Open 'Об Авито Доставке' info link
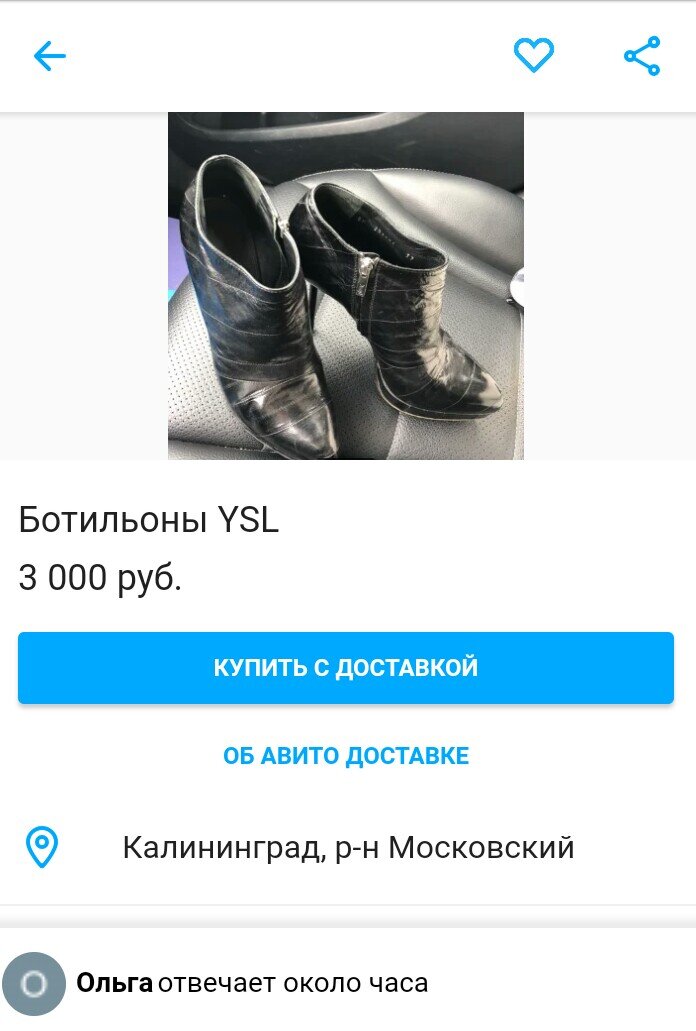Screen dimensions: 696x1031 [x=346, y=756]
